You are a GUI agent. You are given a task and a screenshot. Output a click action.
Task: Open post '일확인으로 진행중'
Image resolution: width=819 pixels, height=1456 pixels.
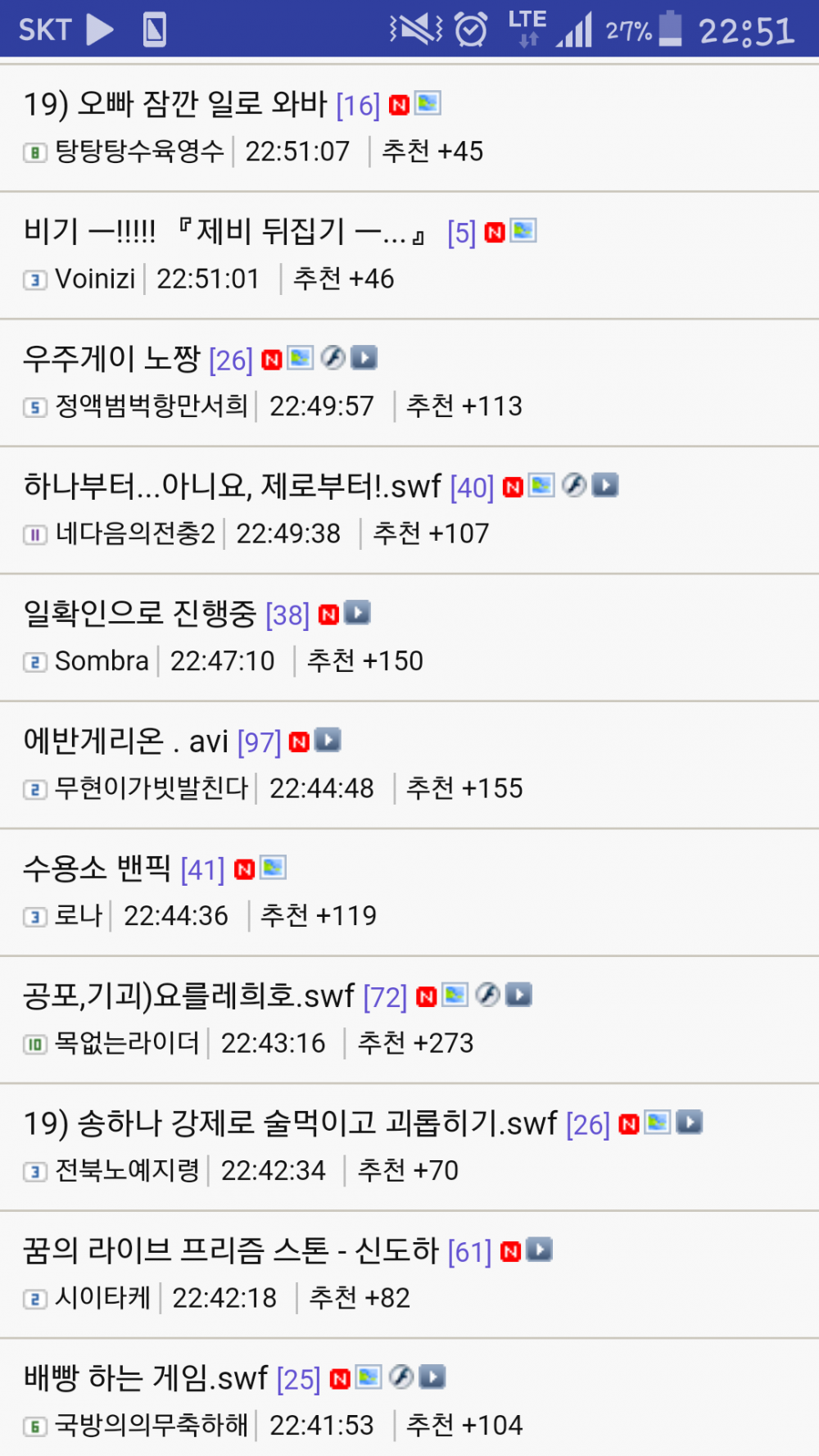coord(140,614)
